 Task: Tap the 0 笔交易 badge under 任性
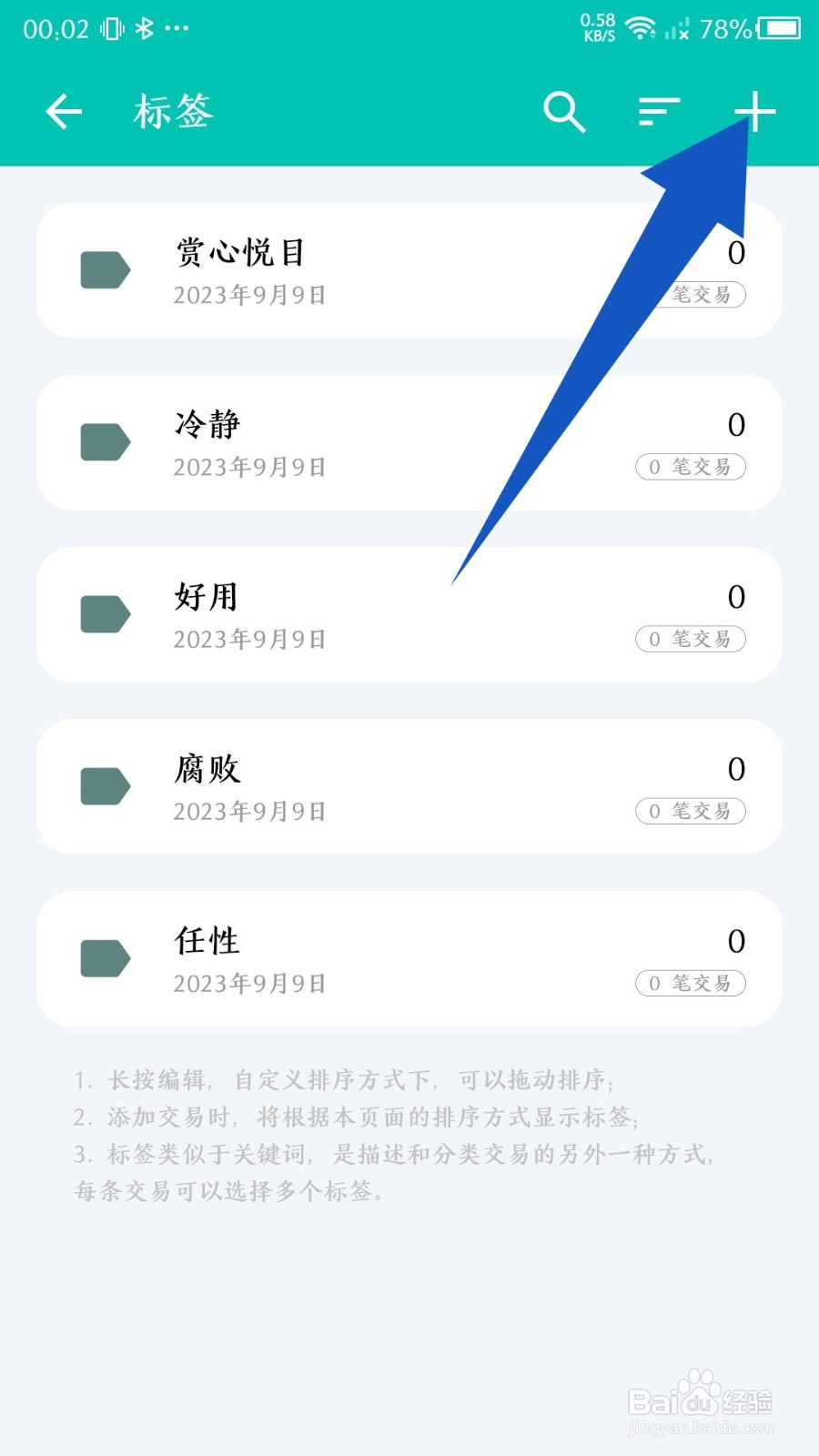(690, 984)
